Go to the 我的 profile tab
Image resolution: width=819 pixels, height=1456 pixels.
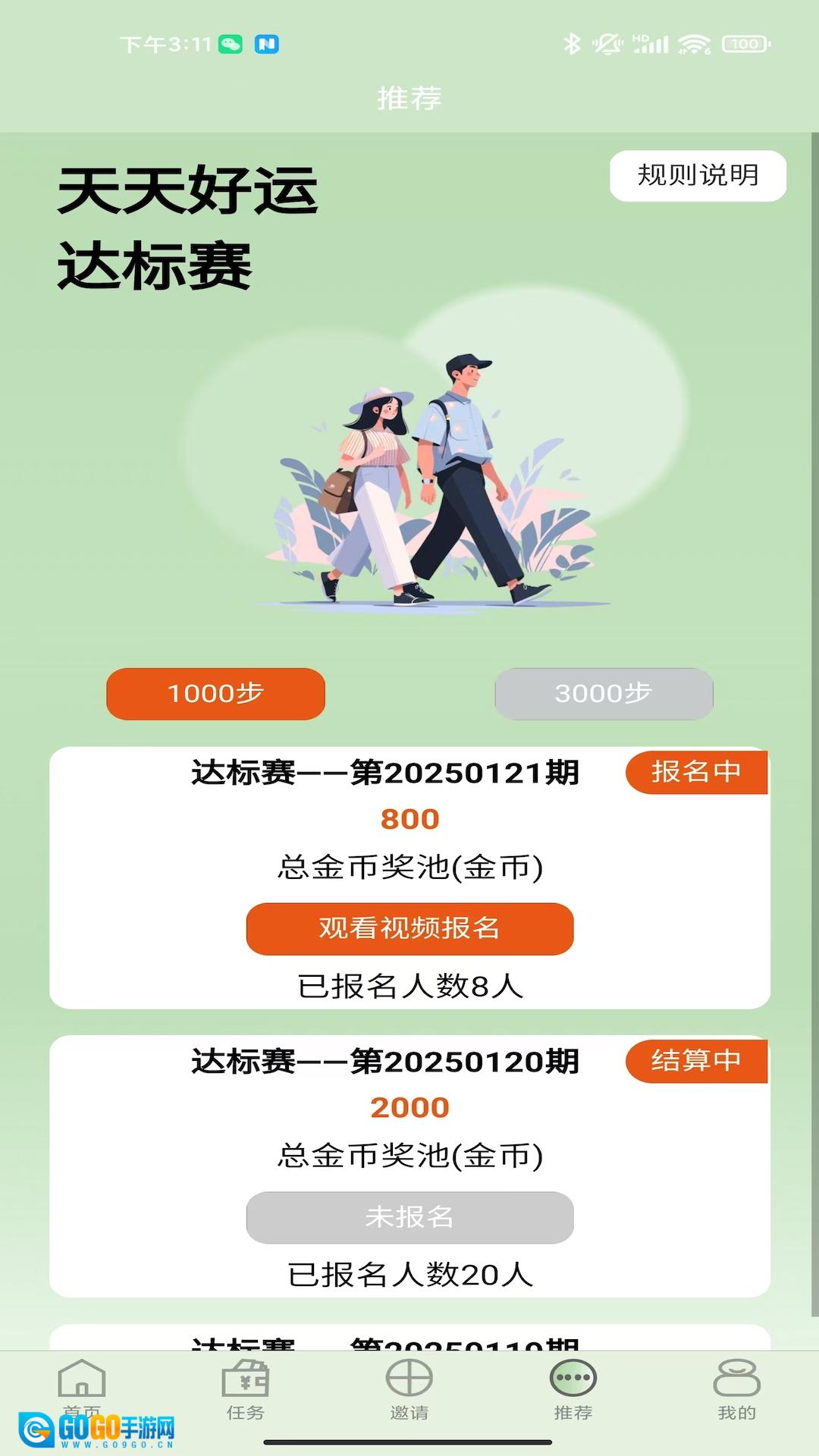coord(736,1389)
